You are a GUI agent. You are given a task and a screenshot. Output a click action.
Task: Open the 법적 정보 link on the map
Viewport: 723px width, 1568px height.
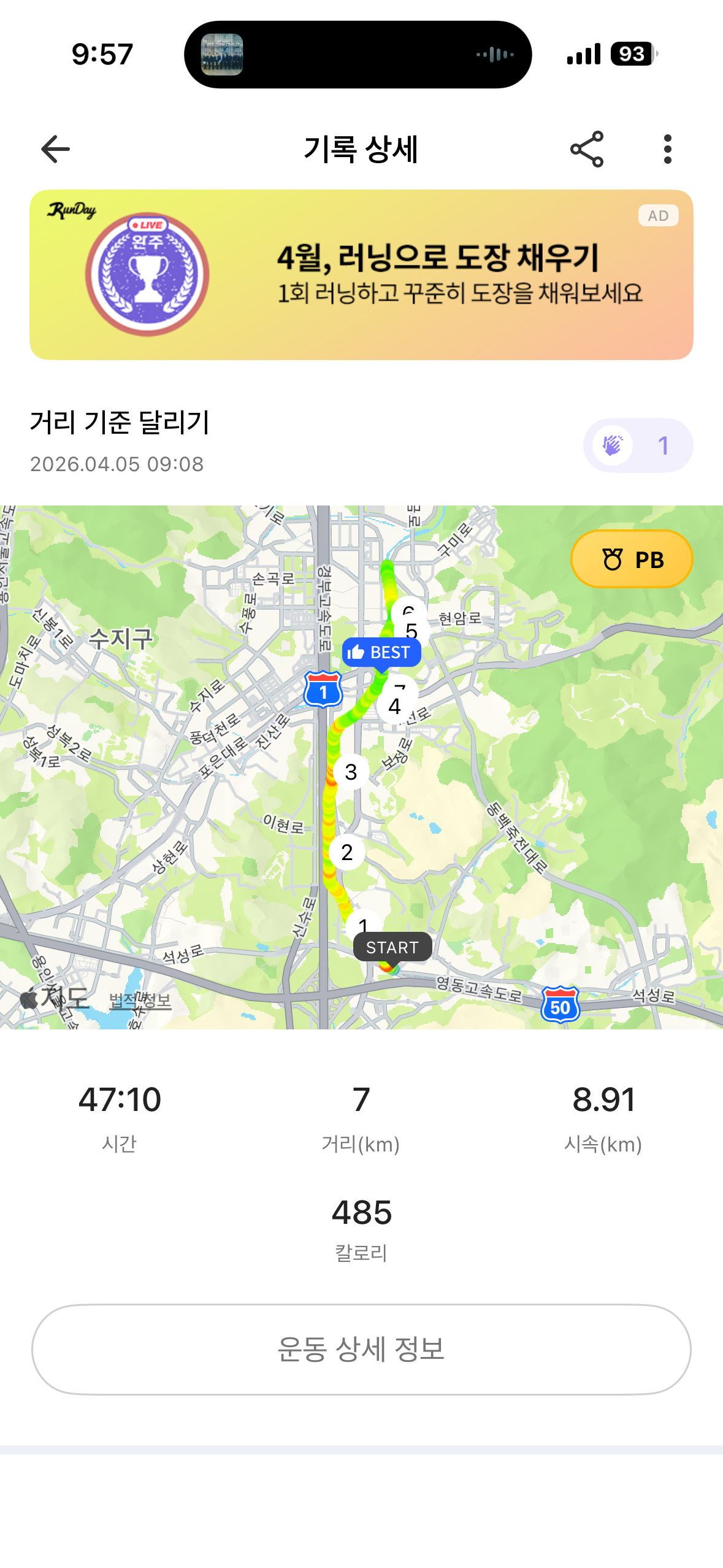140,1001
